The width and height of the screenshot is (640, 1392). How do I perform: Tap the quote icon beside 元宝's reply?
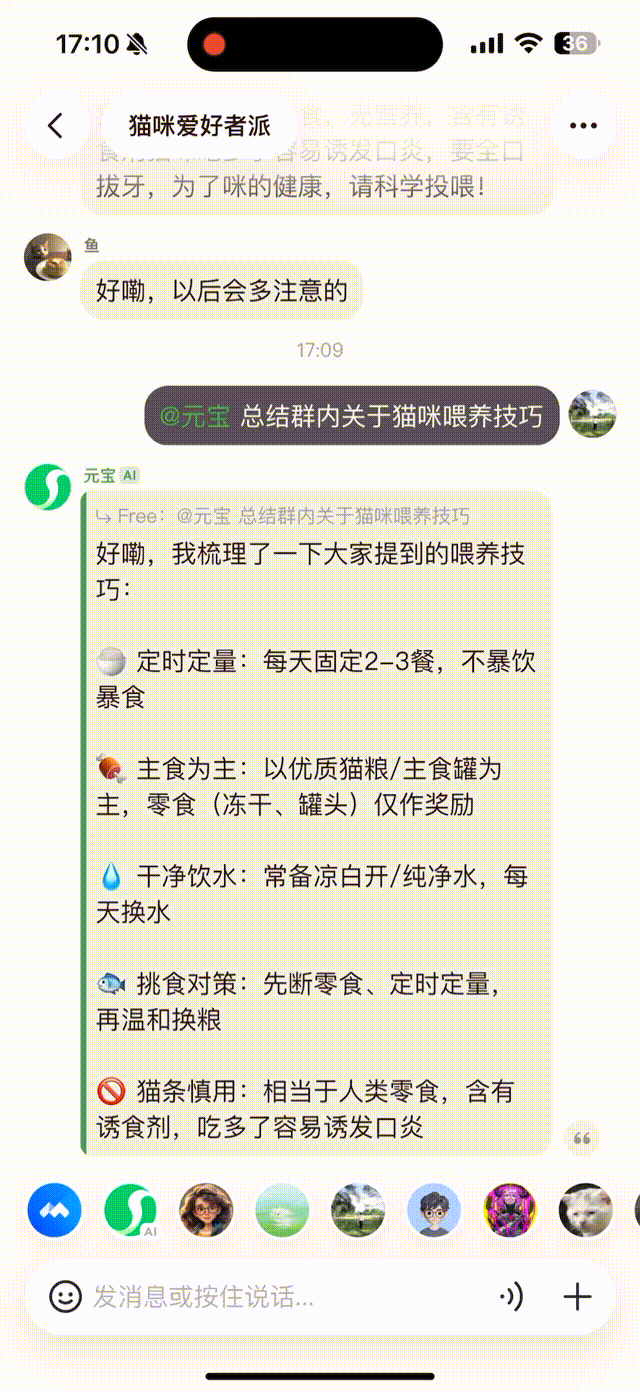click(582, 1139)
